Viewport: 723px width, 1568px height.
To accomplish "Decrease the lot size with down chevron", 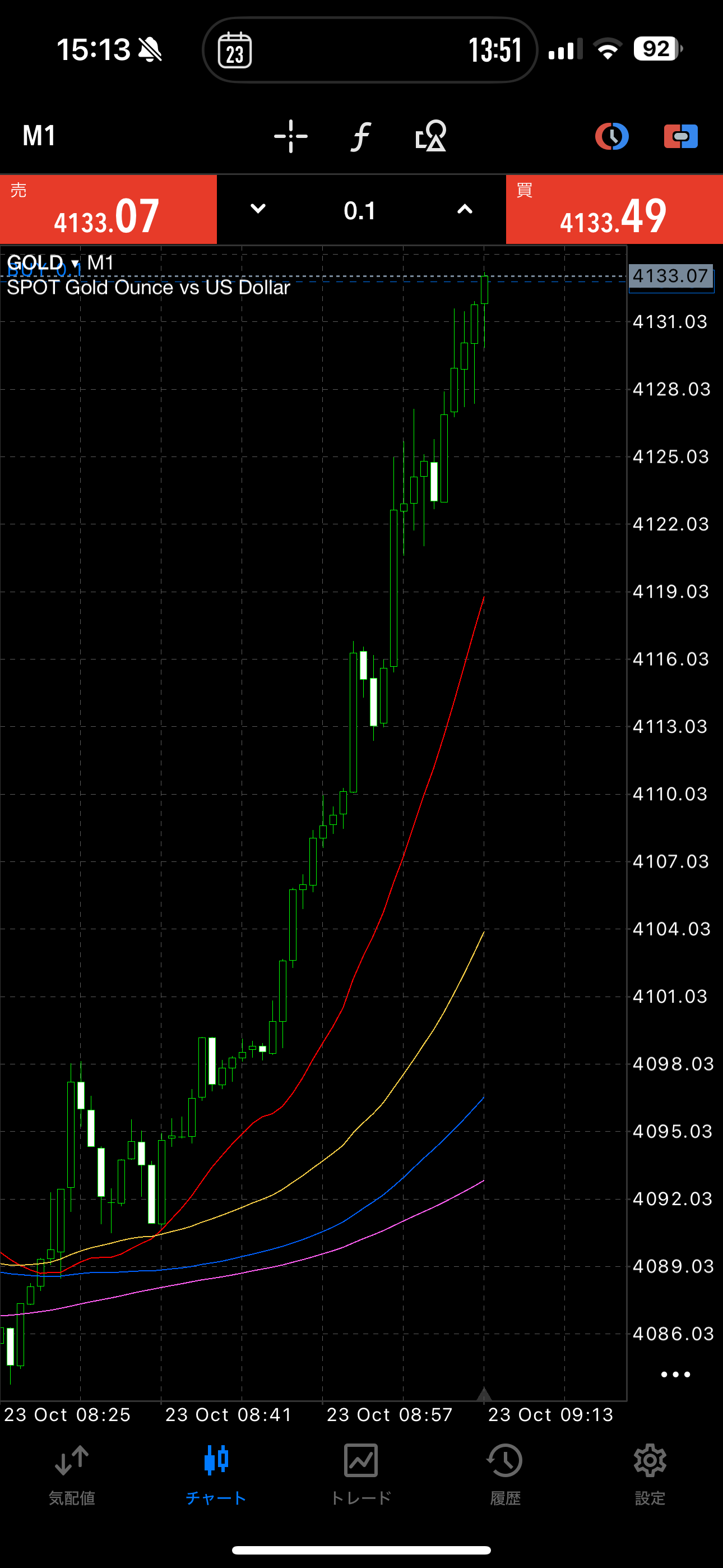I will (x=258, y=209).
